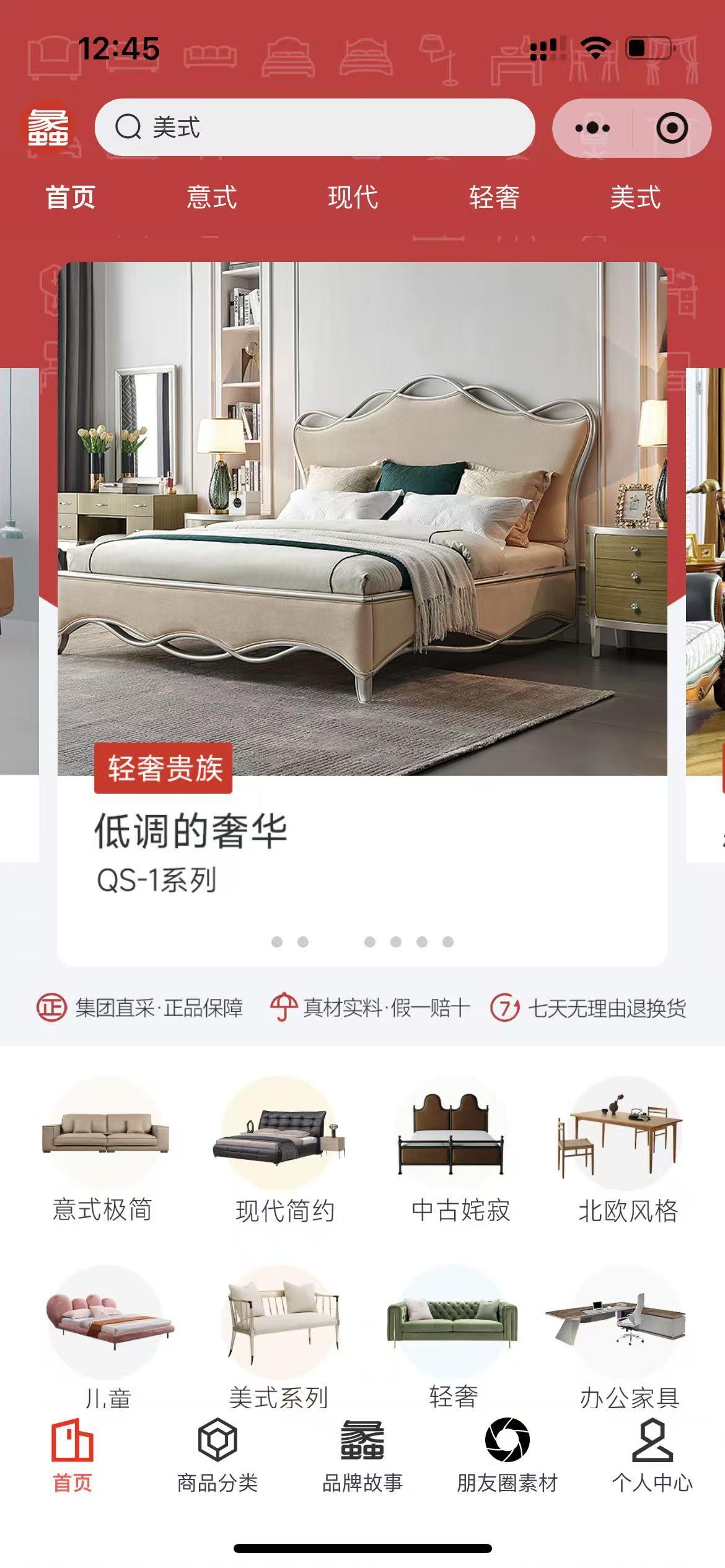This screenshot has height=1568, width=725.
Task: Tap the search box showing 美式
Action: point(315,128)
